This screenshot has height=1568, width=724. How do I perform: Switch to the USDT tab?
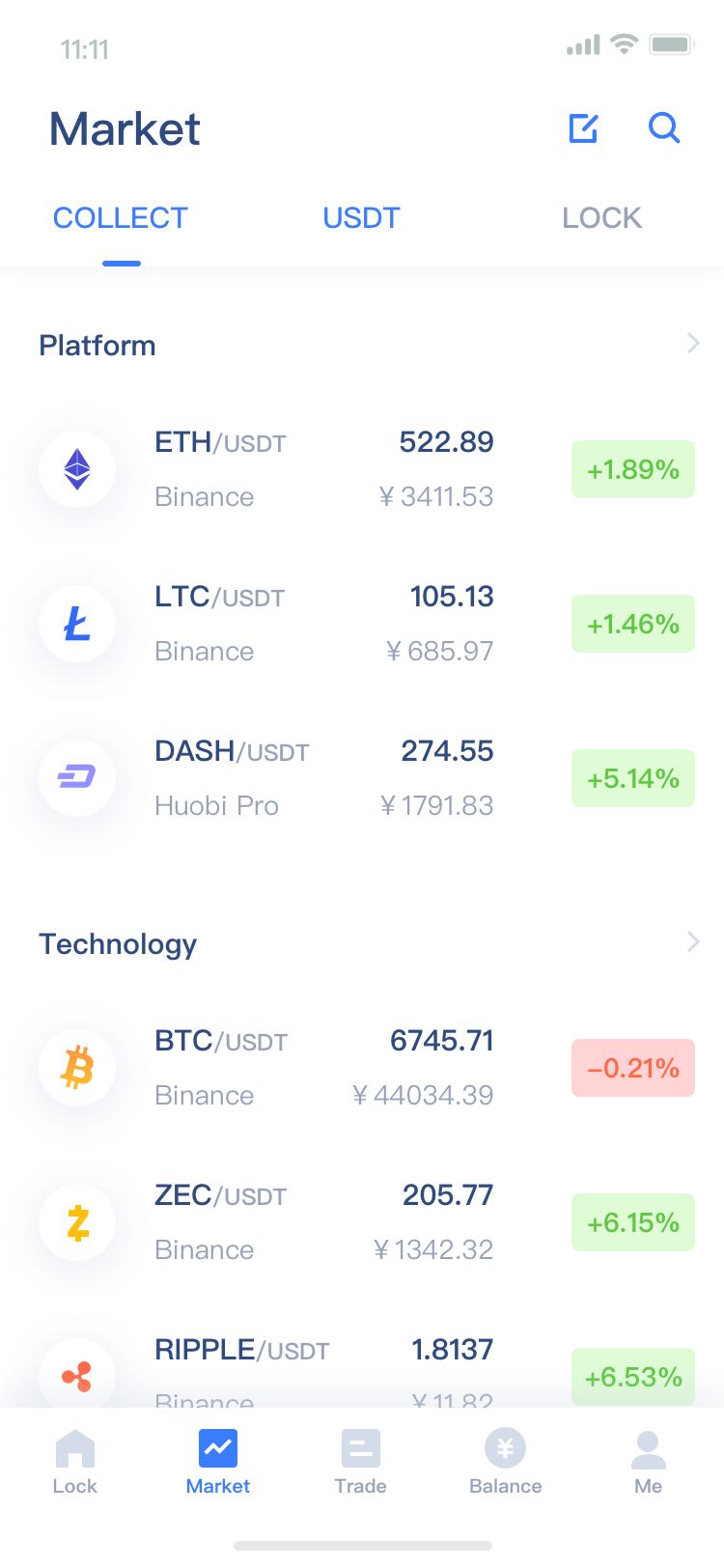click(361, 218)
